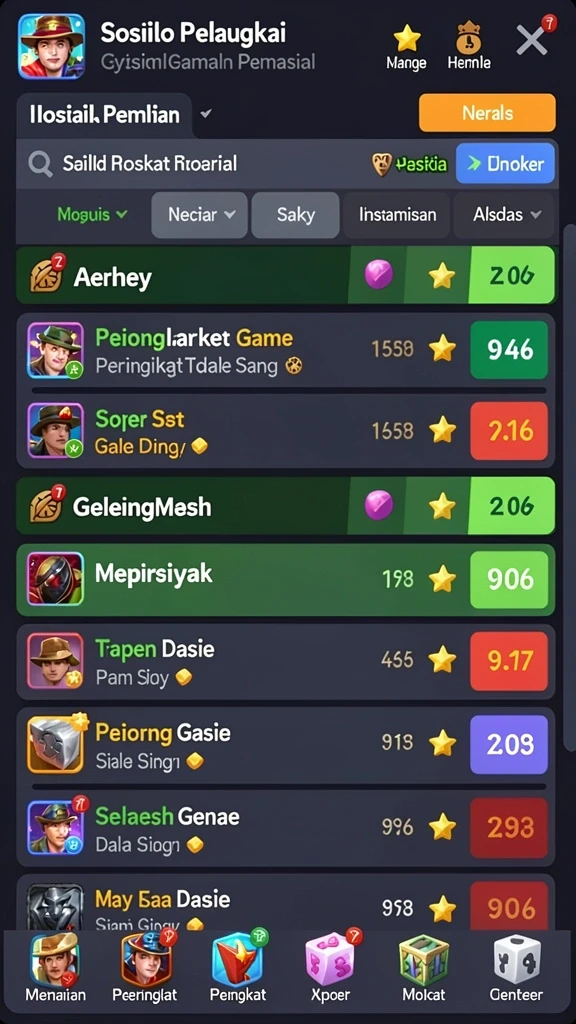576x1024 pixels.
Task: Select the Saky filter chip
Action: coord(295,214)
